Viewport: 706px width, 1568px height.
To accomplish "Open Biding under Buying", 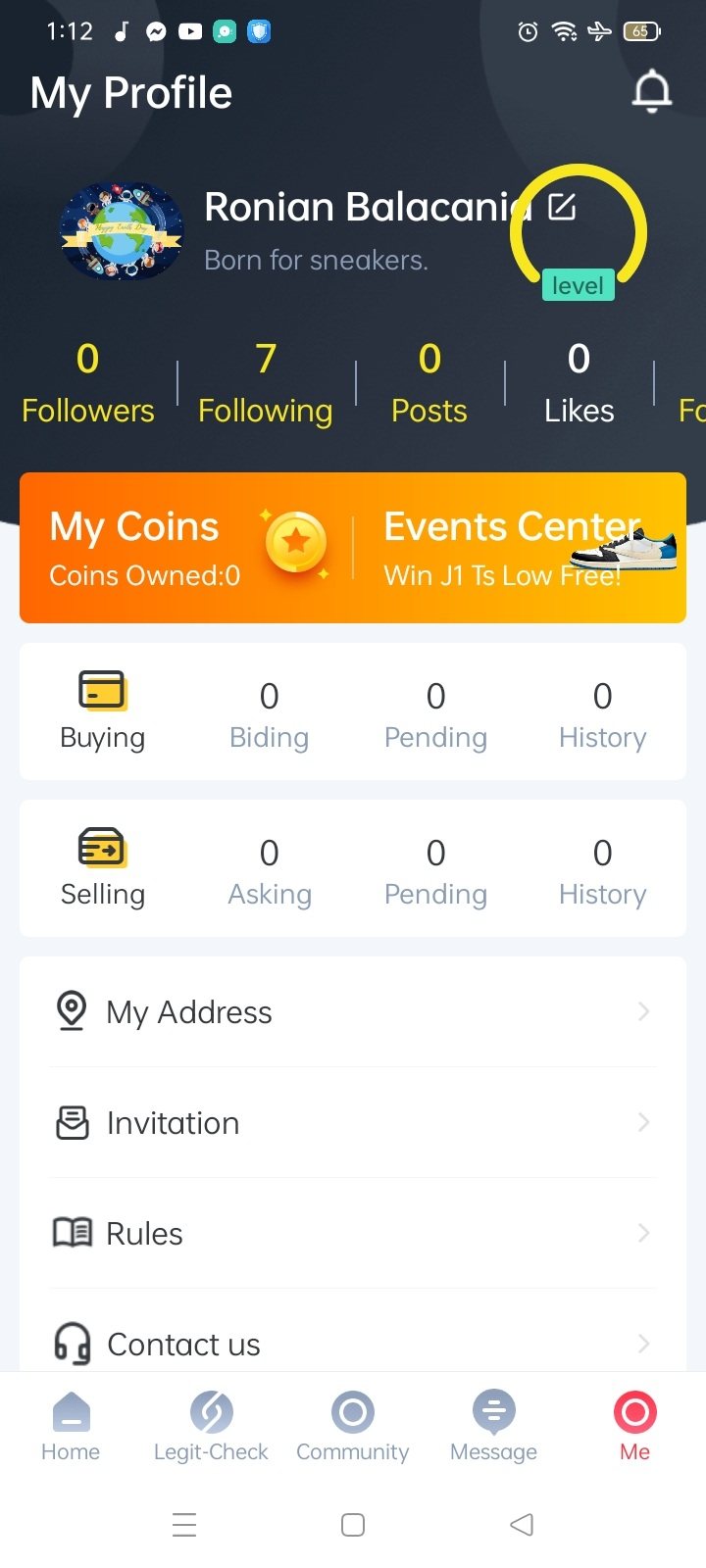I will (269, 713).
